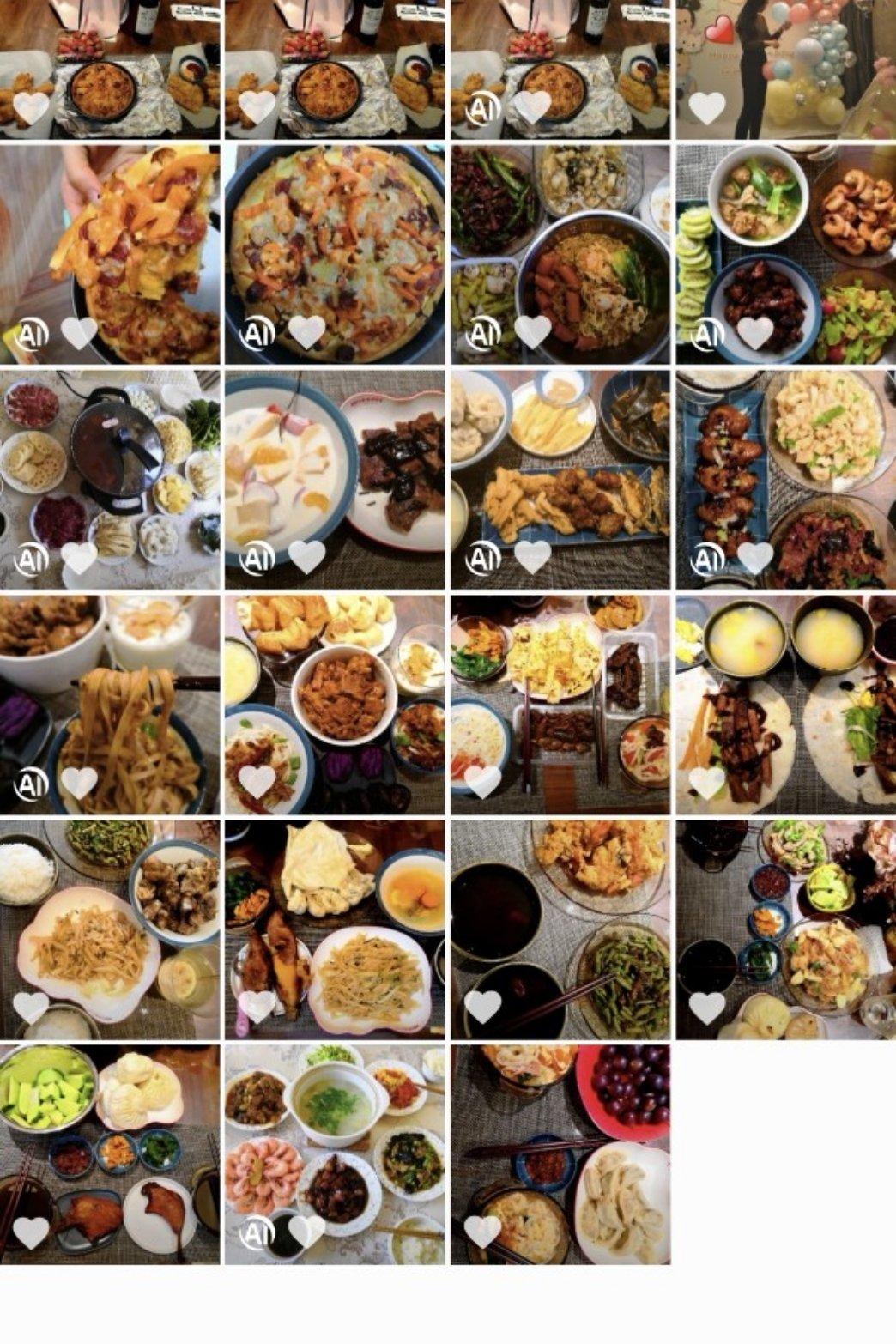Open the noodle pot with sausages photo
The height and width of the screenshot is (1344, 896).
click(560, 254)
